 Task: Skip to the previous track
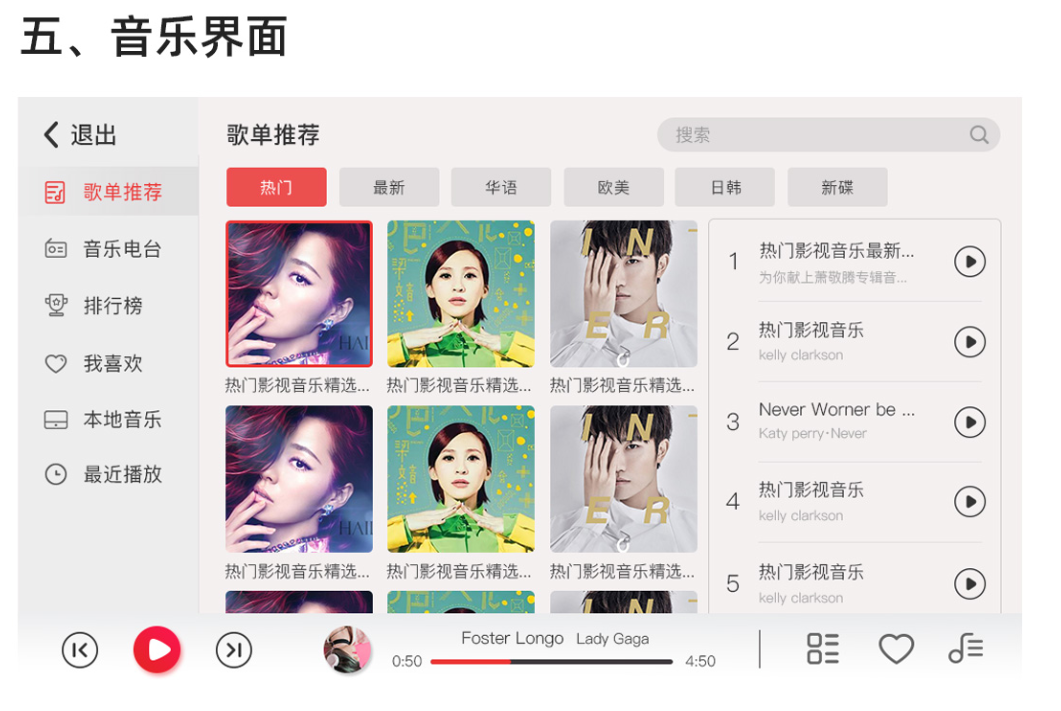point(80,651)
